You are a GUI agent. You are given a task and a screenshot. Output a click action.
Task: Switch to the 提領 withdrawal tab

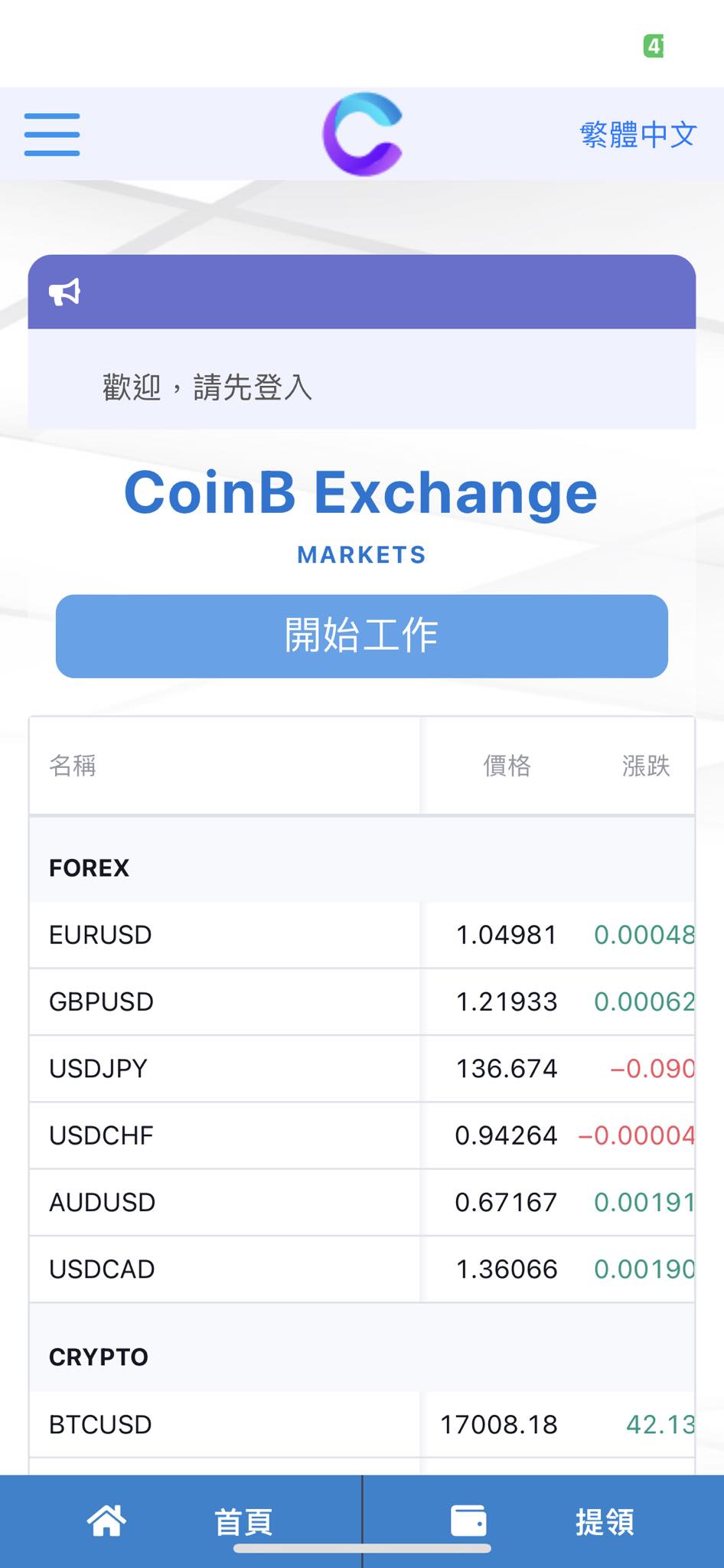(x=543, y=1521)
